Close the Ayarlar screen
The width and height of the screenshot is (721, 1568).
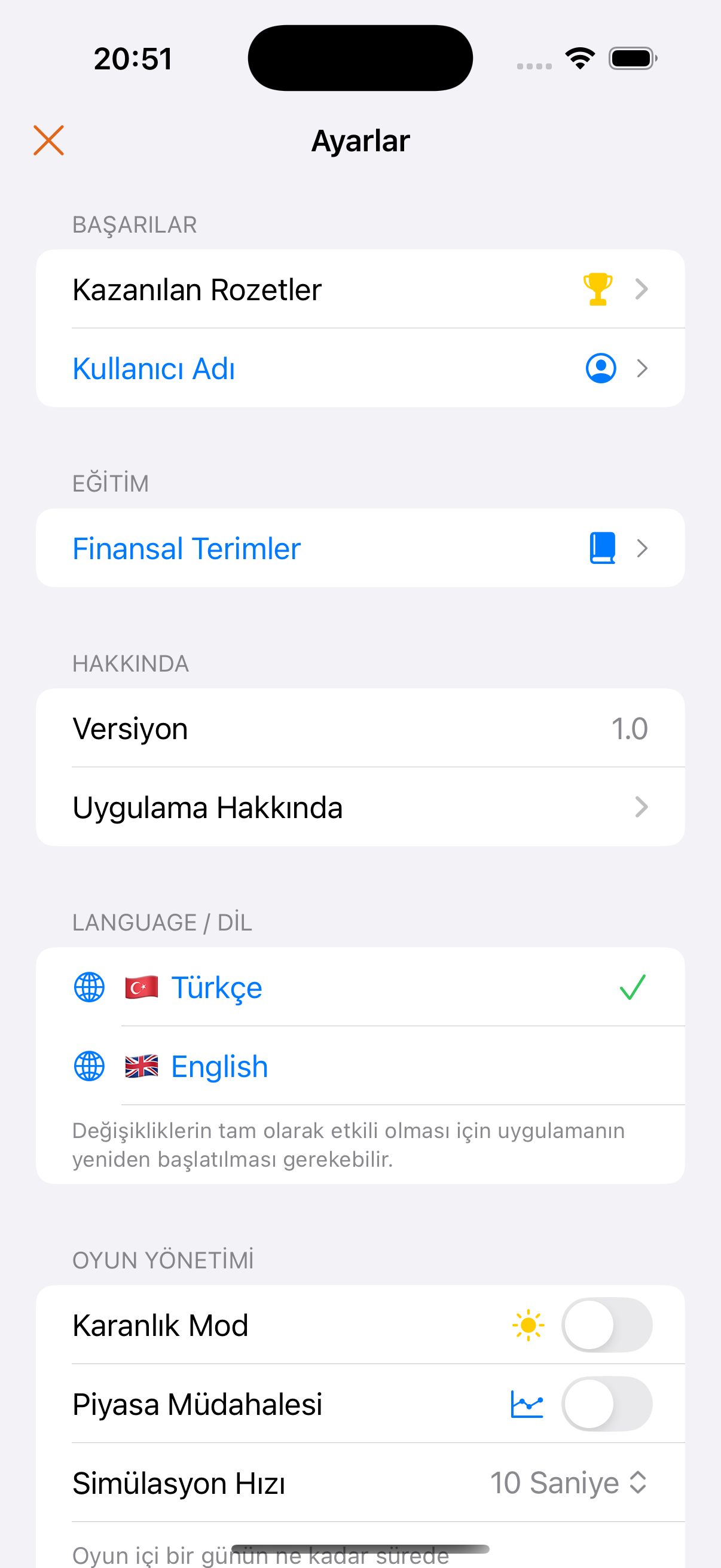tap(48, 140)
